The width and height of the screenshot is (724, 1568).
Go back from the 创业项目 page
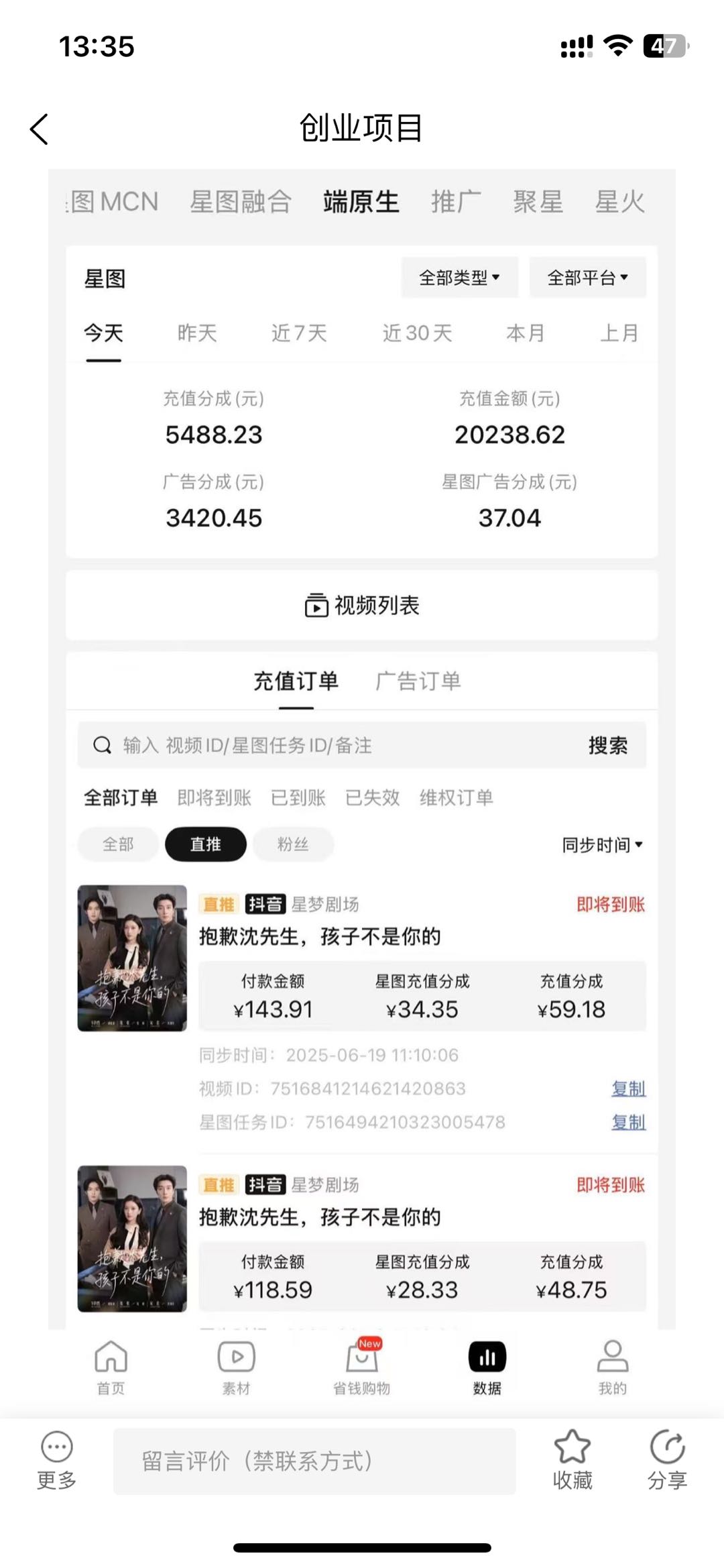40,129
